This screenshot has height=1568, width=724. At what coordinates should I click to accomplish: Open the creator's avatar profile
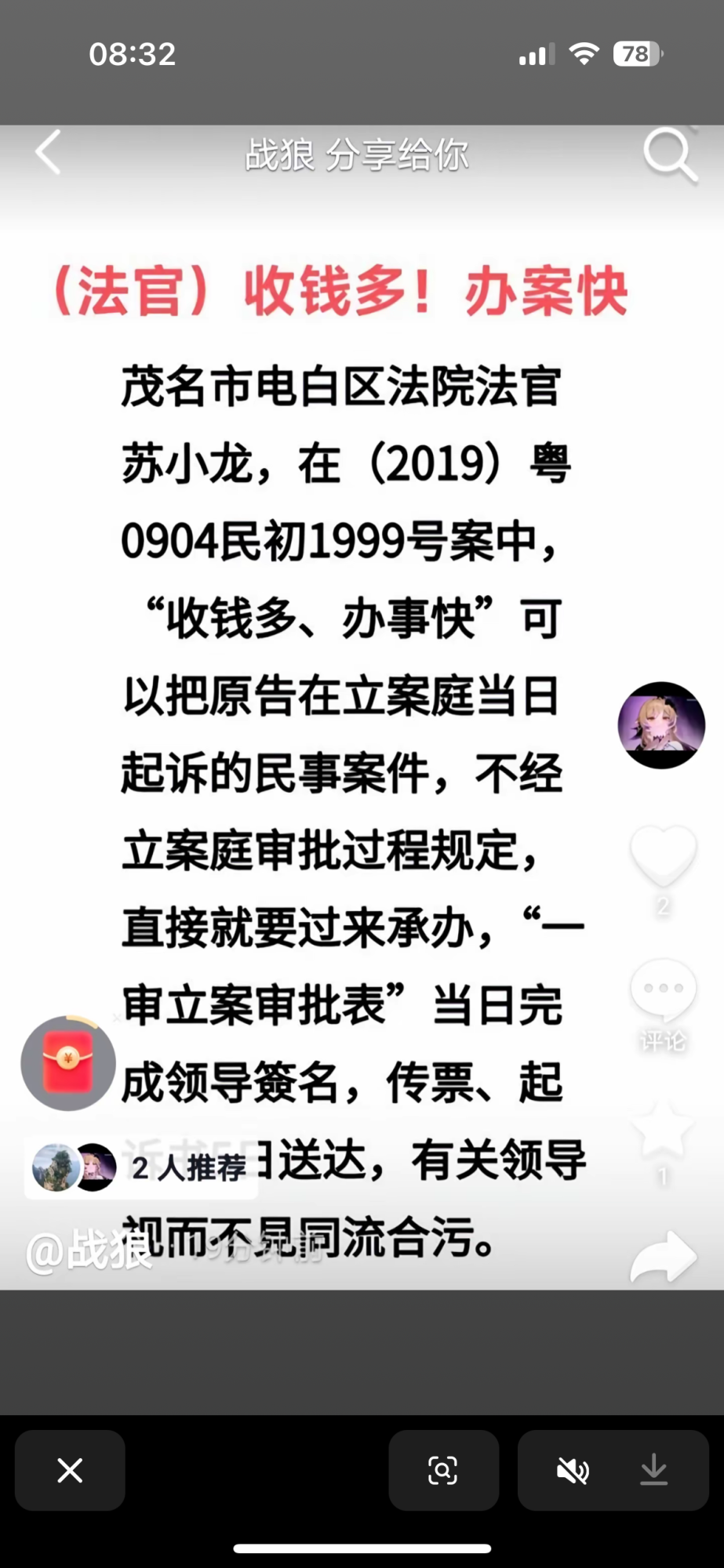pos(661,725)
